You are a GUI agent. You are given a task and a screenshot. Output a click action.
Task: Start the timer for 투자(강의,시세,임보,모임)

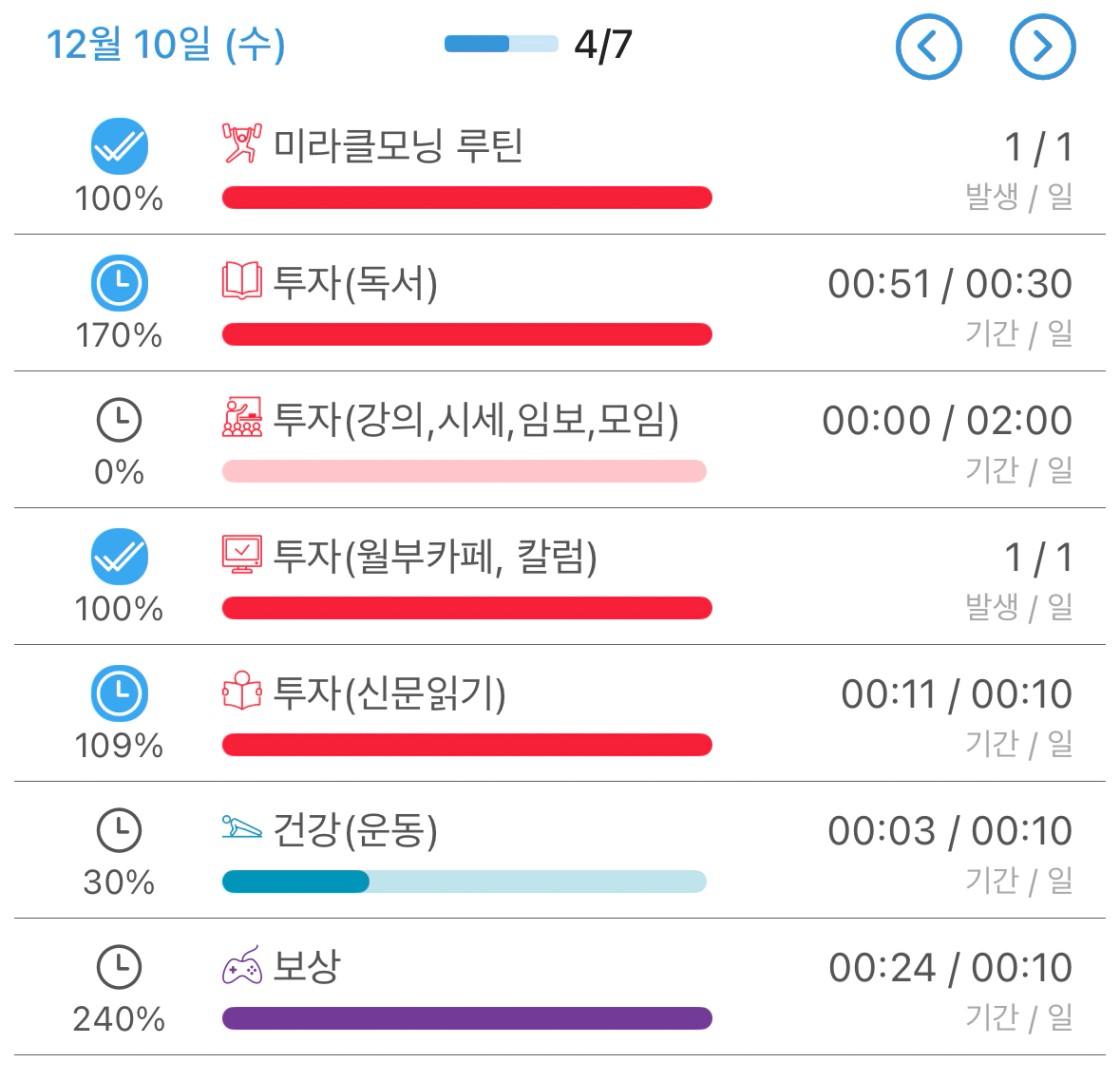point(119,422)
